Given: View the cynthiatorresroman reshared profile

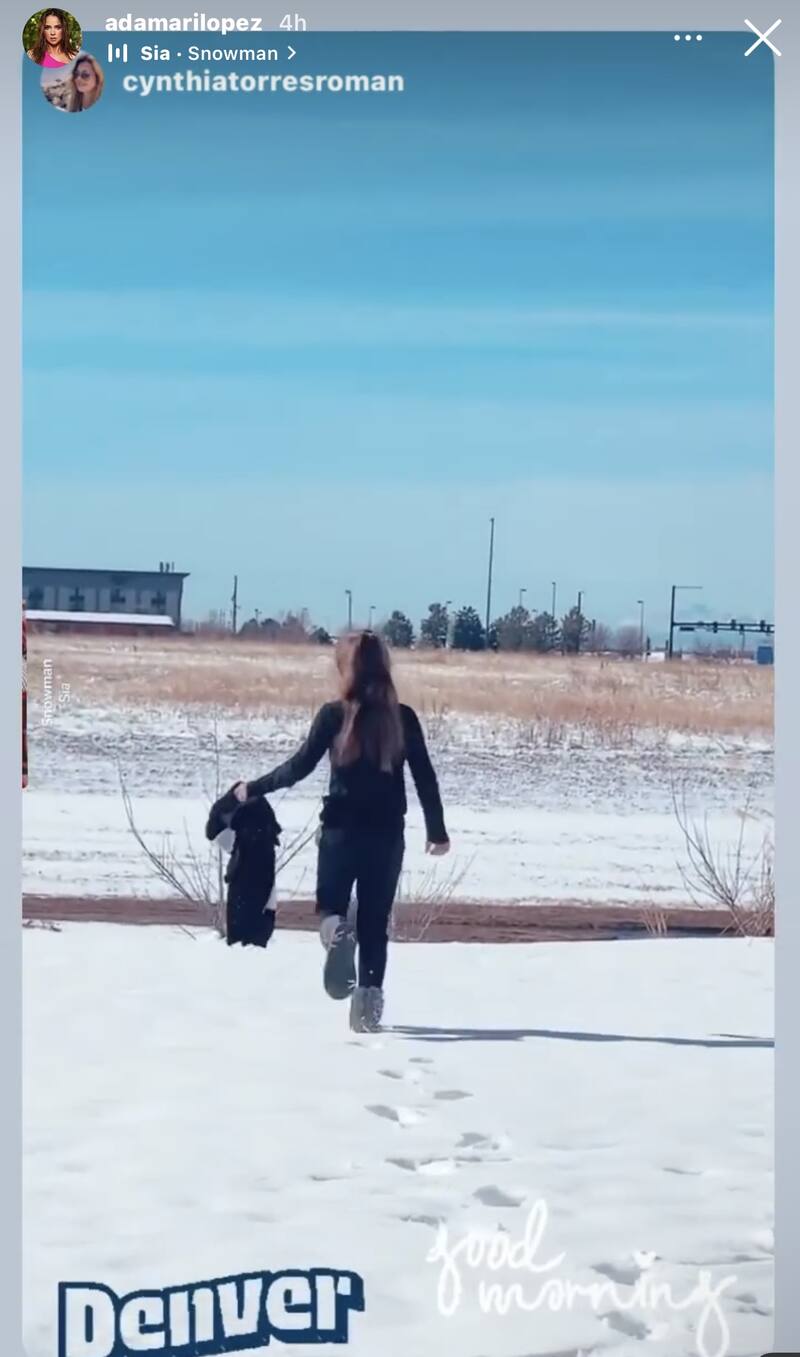Looking at the screenshot, I should (x=263, y=82).
